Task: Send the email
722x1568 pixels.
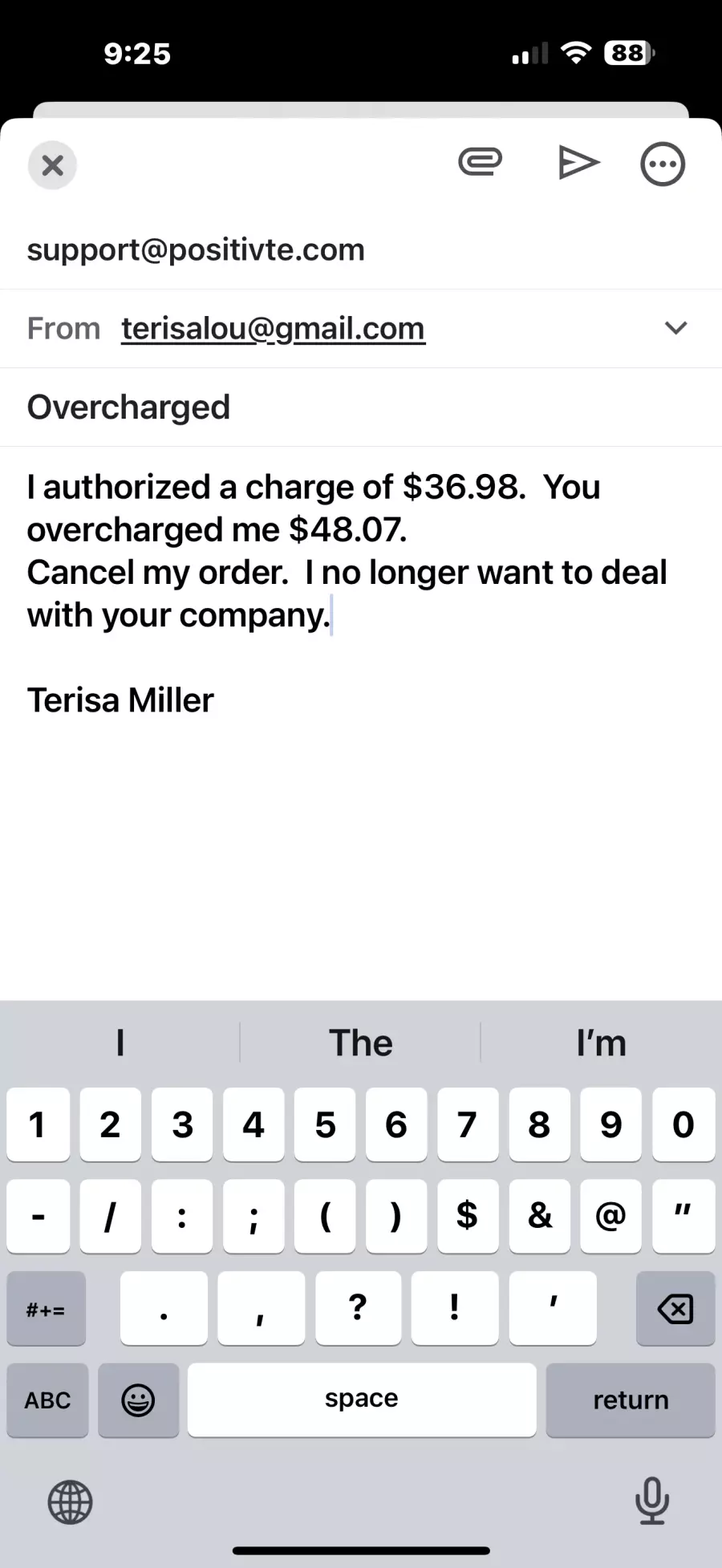Action: click(x=578, y=163)
